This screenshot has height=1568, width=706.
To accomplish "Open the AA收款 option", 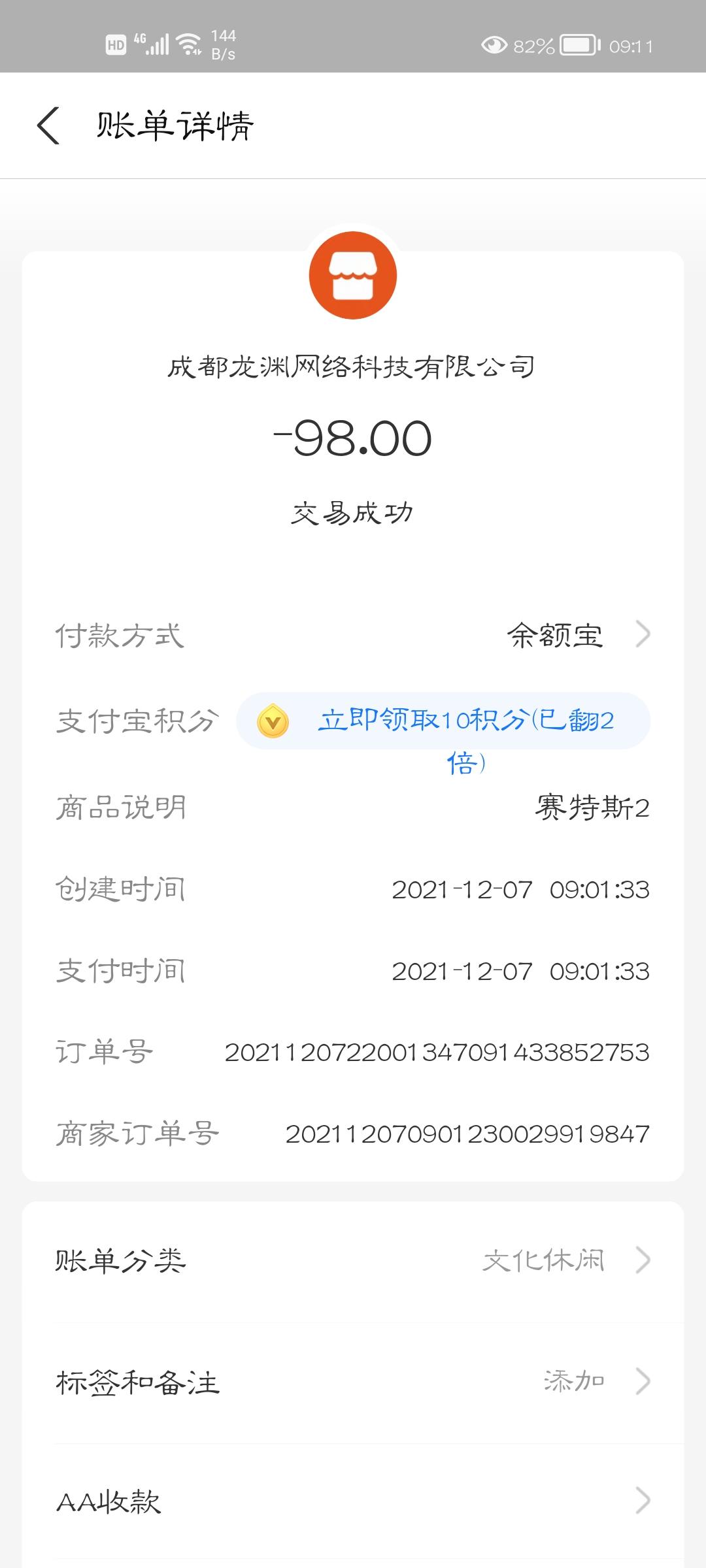I will tap(353, 1501).
